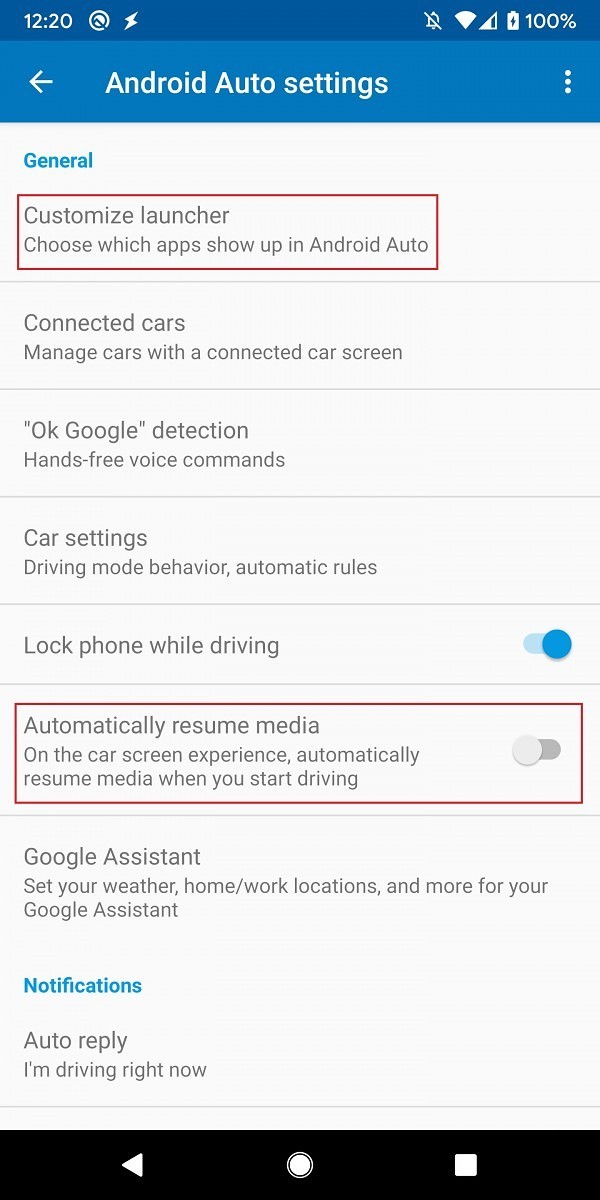Open Connected cars settings
Image resolution: width=600 pixels, height=1200 pixels.
click(300, 337)
